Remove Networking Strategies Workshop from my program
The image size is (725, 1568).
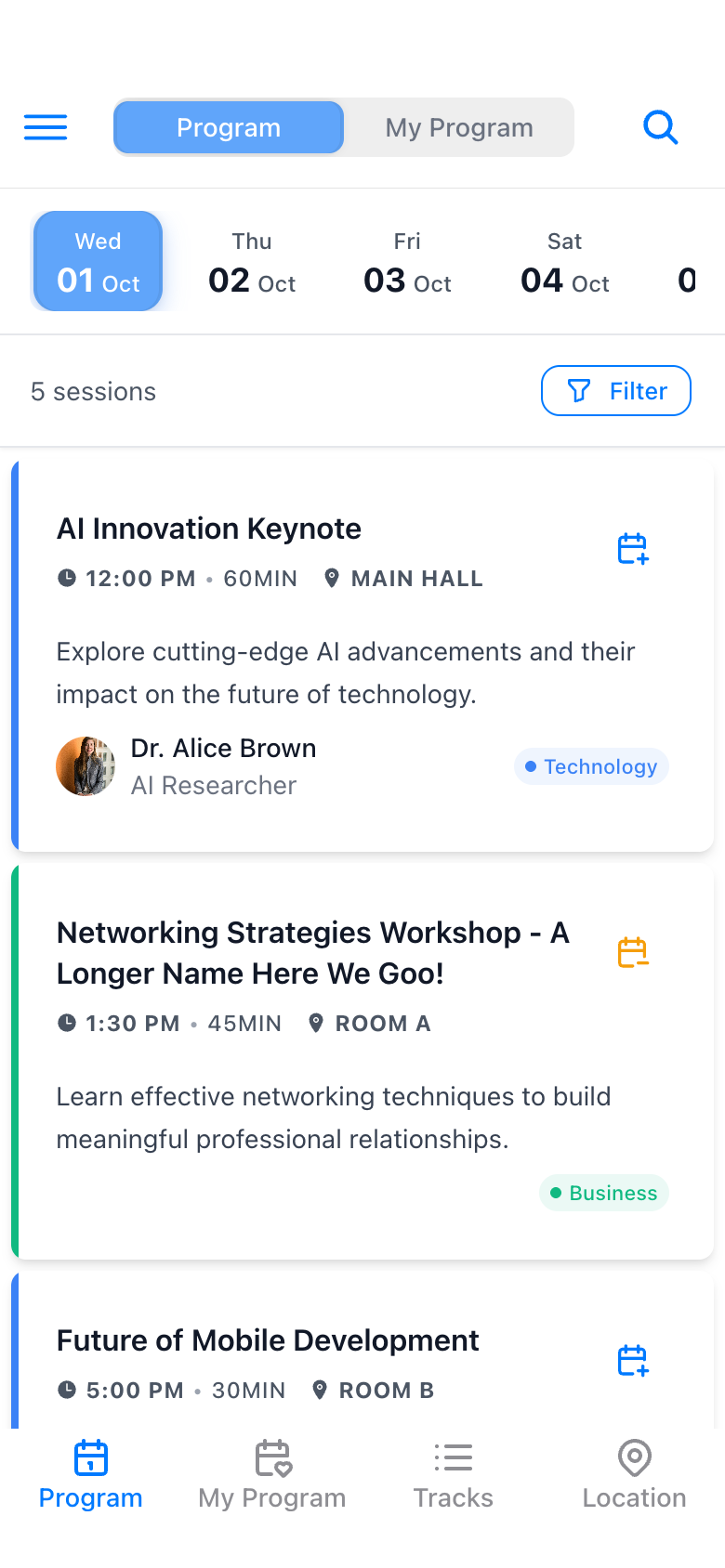[x=633, y=952]
